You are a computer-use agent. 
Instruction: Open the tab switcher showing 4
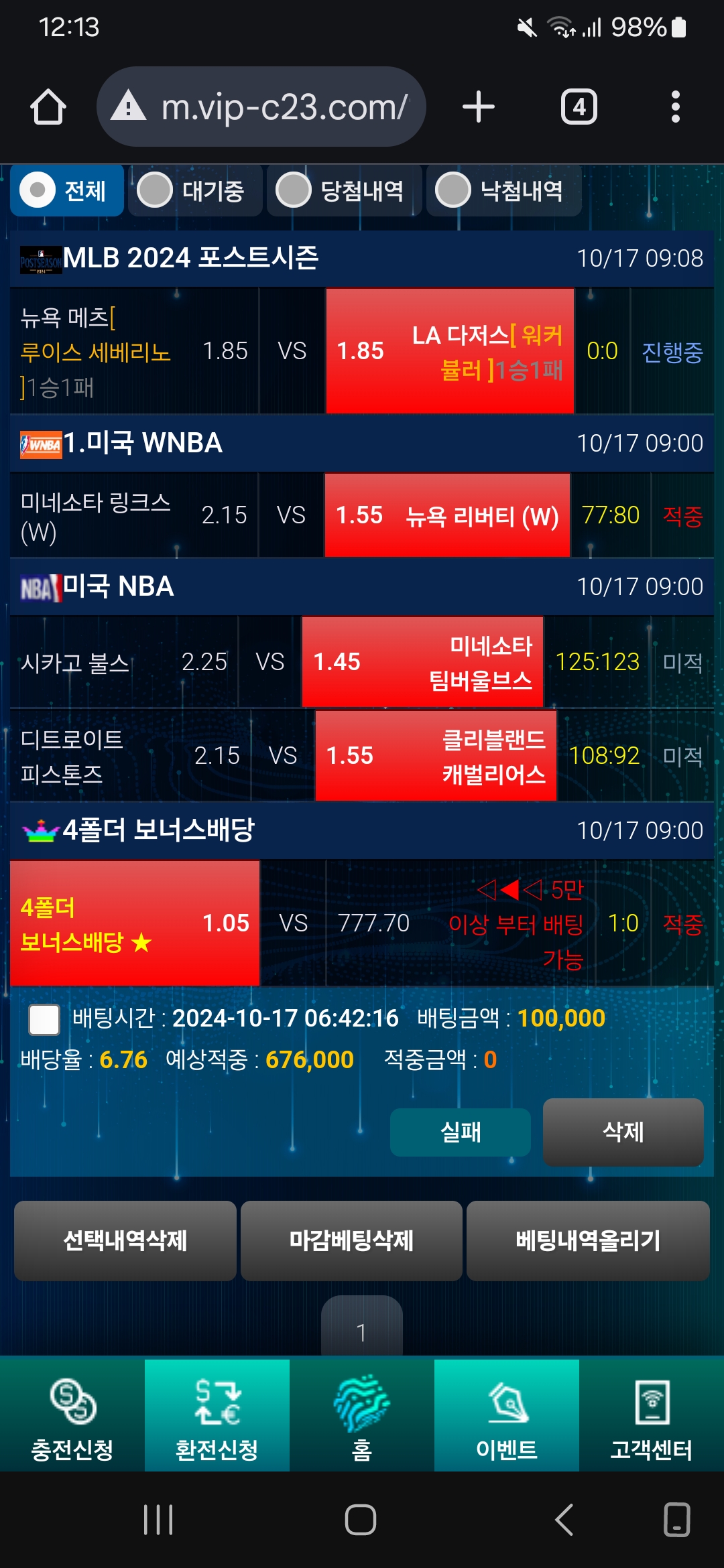[x=579, y=107]
